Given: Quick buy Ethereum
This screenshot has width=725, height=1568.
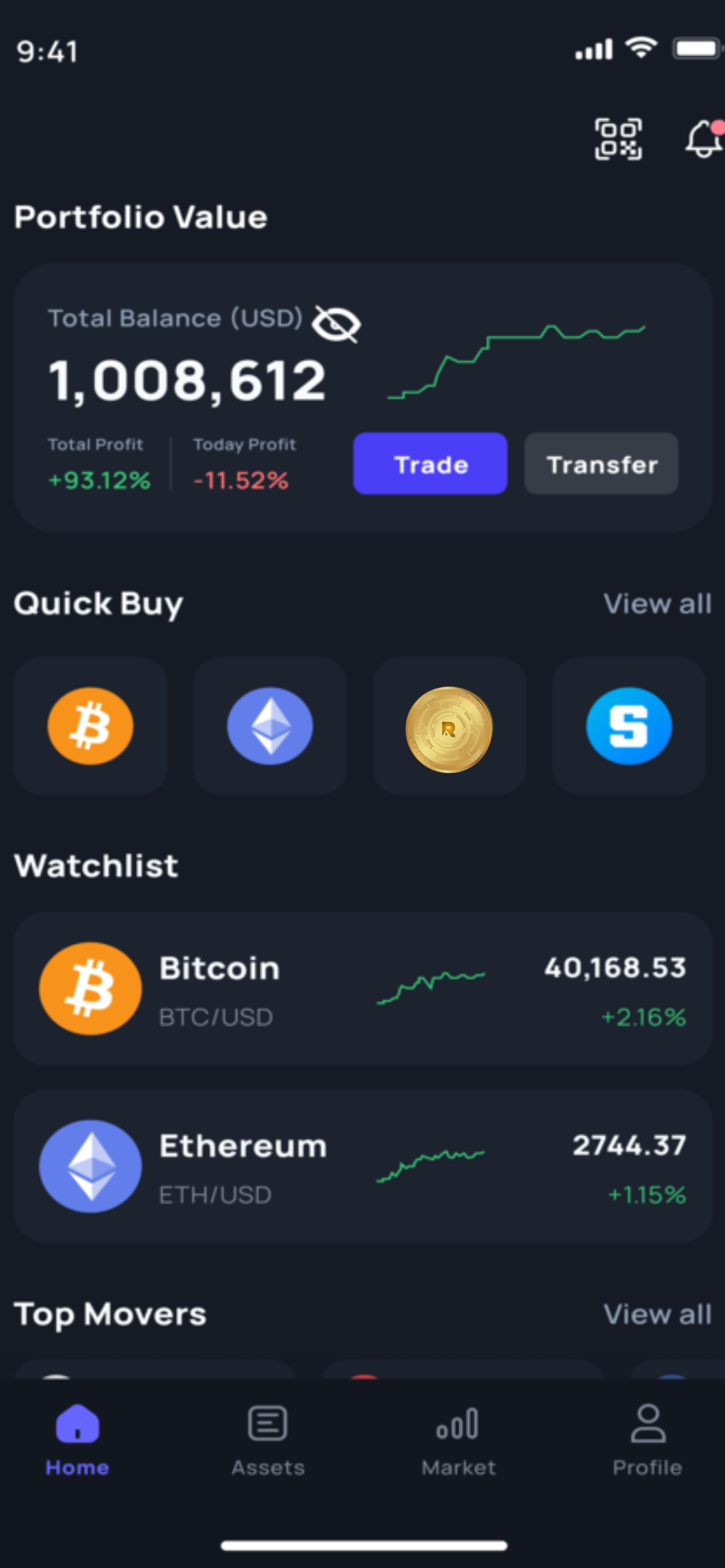Looking at the screenshot, I should (x=270, y=726).
